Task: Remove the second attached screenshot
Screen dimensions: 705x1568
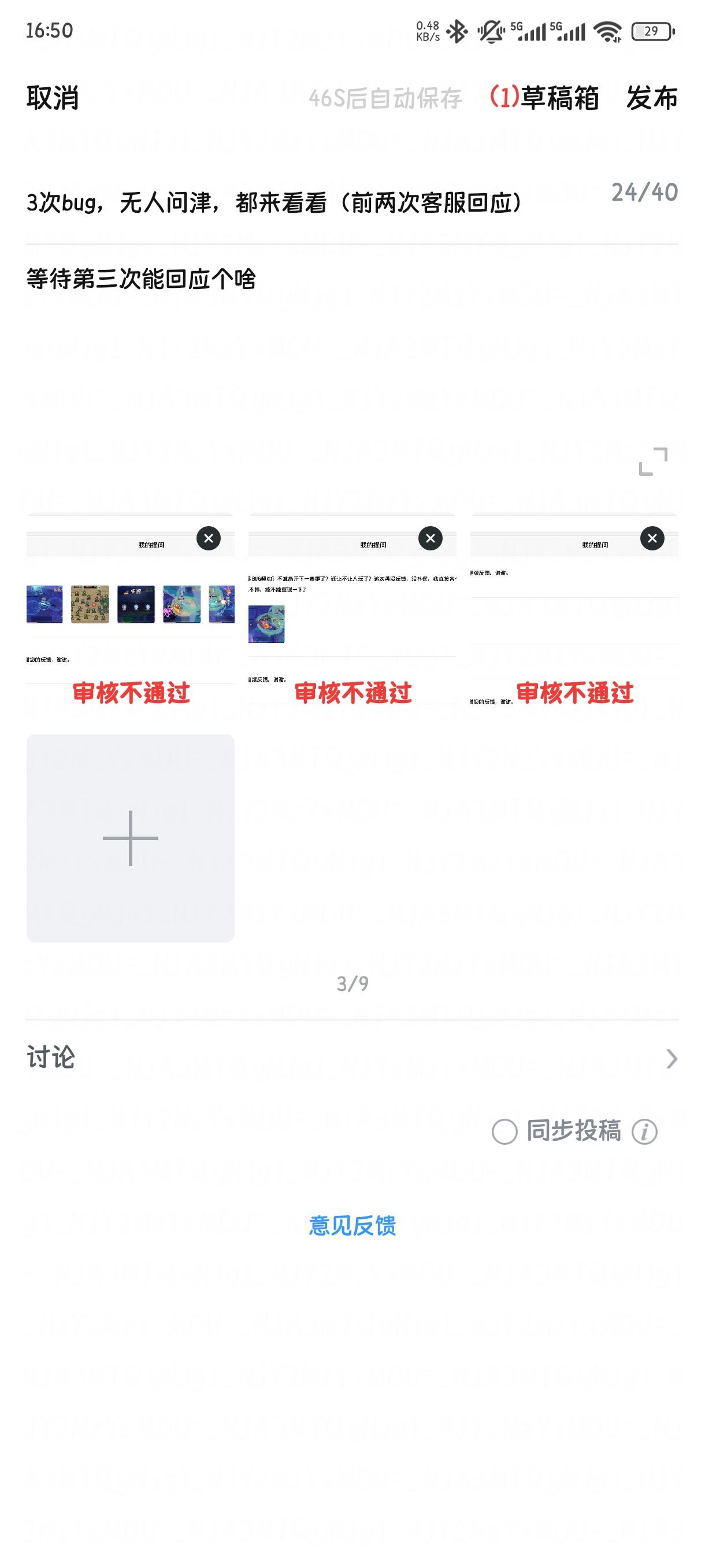Action: 431,539
